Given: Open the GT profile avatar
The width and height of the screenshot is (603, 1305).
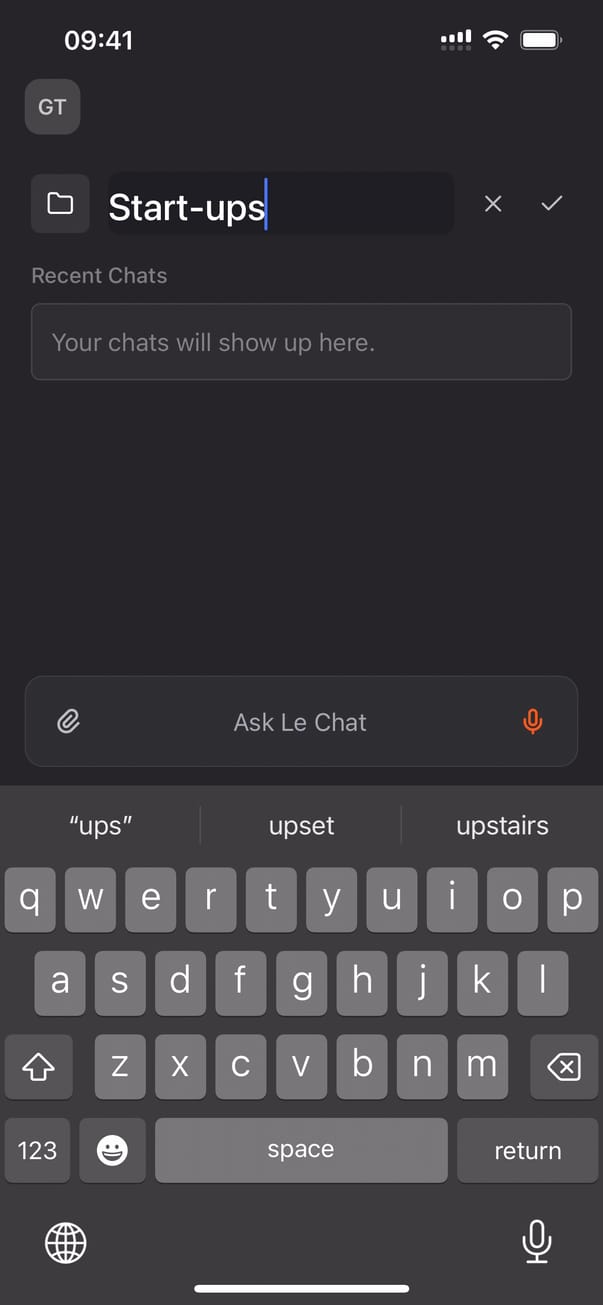Looking at the screenshot, I should tap(52, 107).
